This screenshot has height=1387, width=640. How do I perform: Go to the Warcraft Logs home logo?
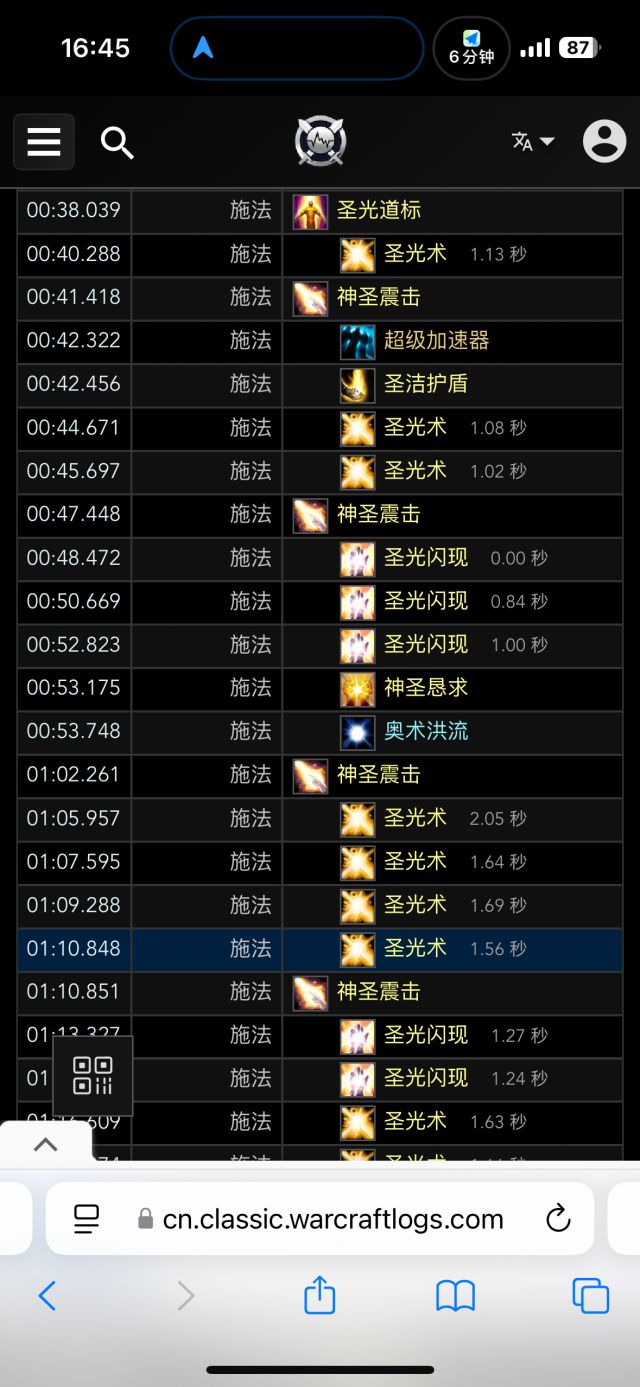point(320,142)
